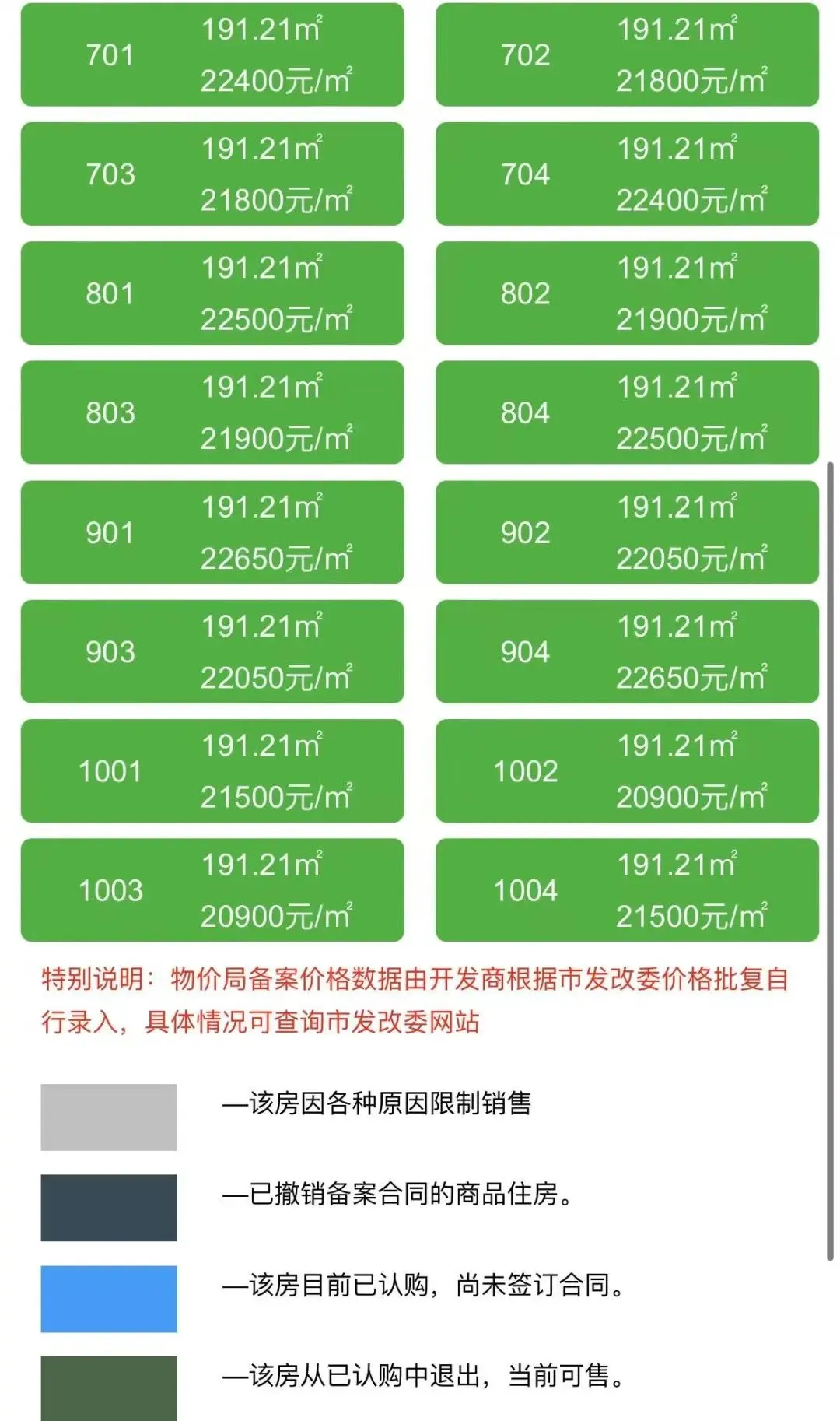The width and height of the screenshot is (840, 1421).
Task: Open unit 901 details
Action: click(x=212, y=532)
